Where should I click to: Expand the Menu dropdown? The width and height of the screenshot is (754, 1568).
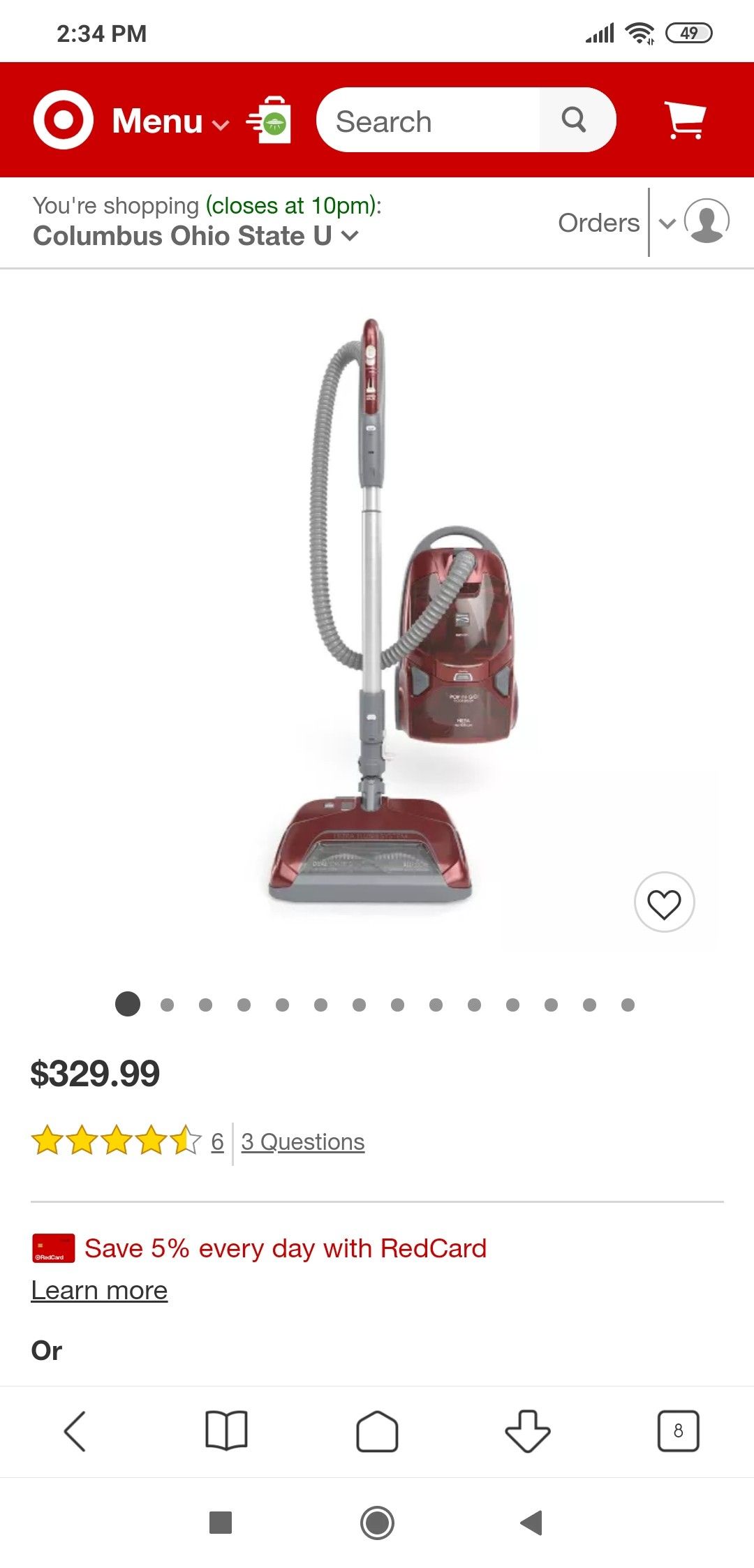pyautogui.click(x=170, y=121)
